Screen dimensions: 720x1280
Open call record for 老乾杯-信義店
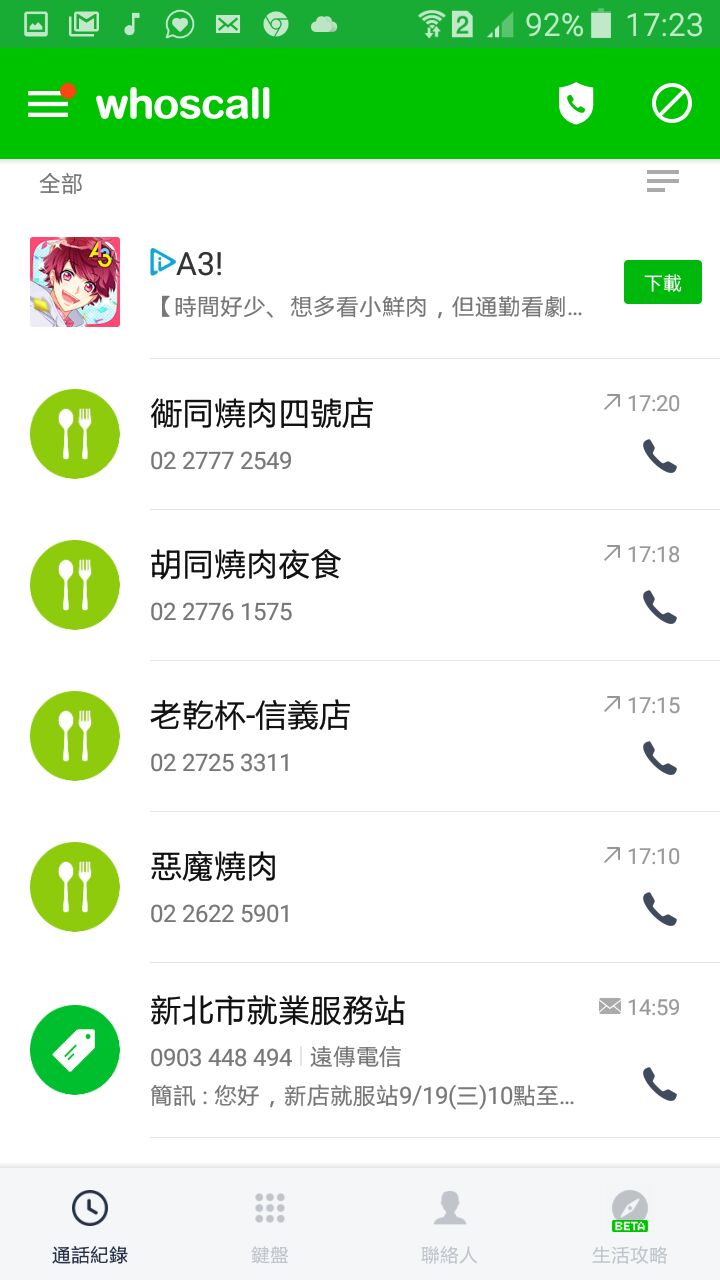point(360,736)
